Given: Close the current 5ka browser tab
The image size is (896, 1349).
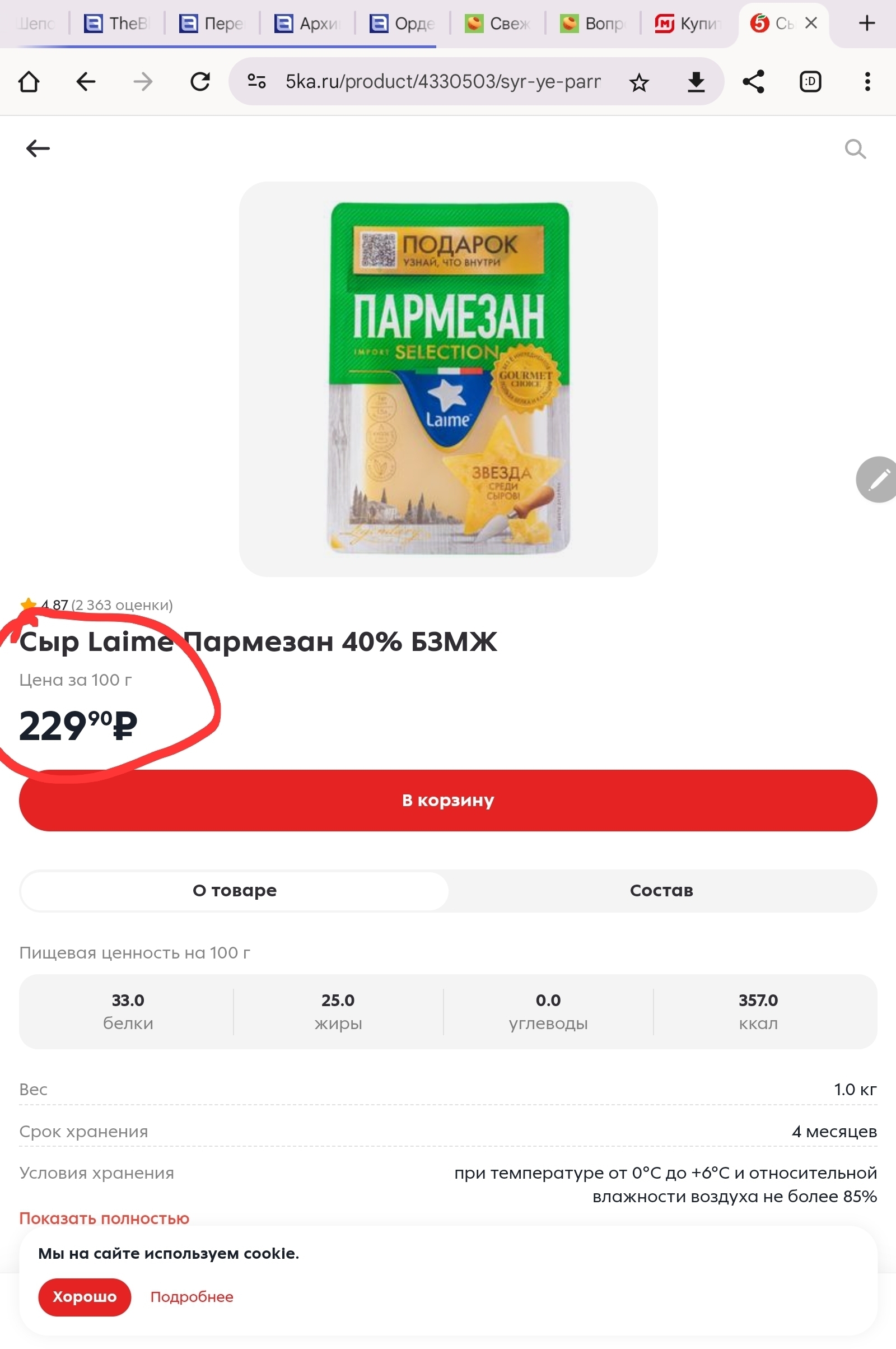Looking at the screenshot, I should click(810, 23).
